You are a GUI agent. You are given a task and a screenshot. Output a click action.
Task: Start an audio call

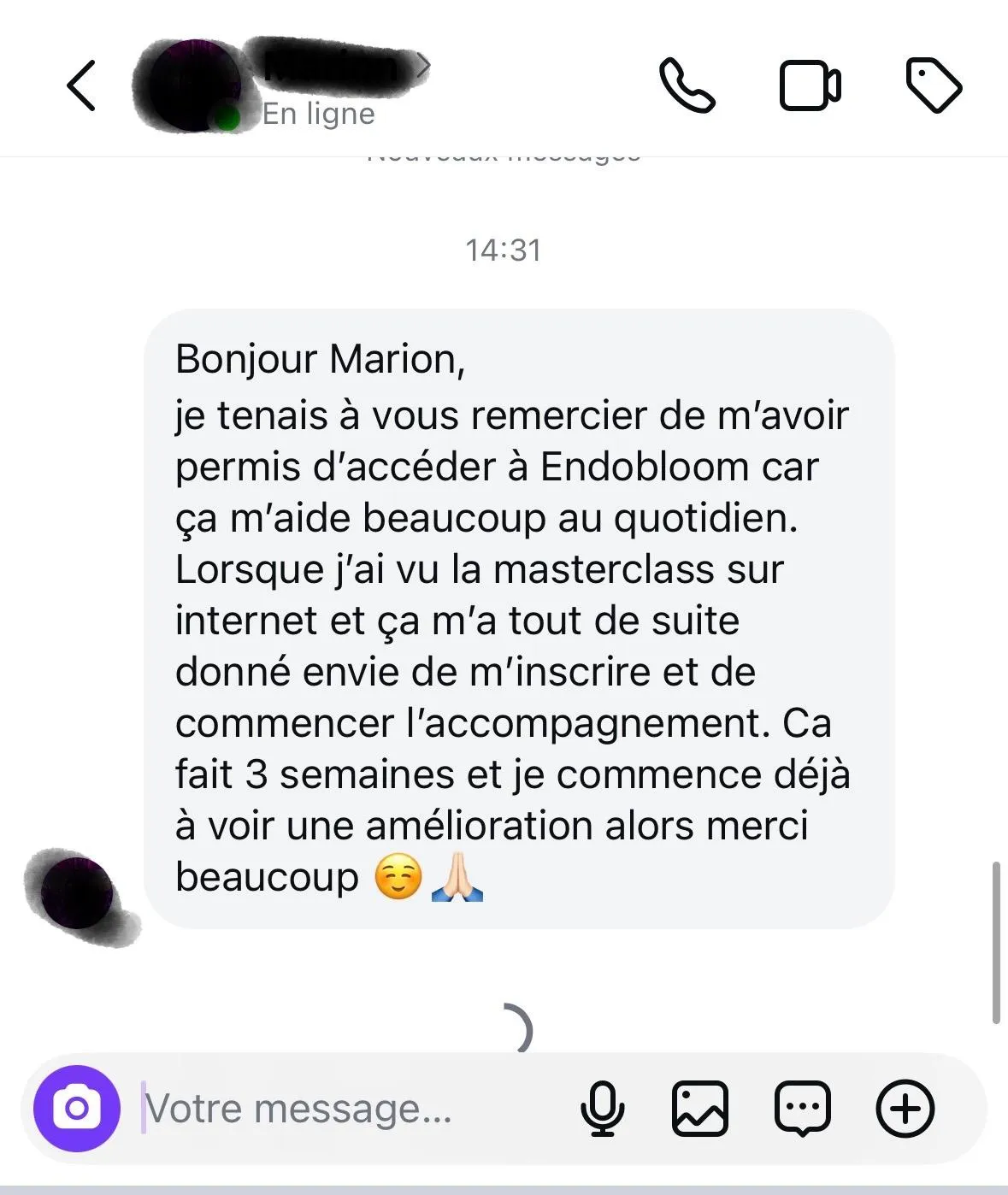tap(687, 85)
